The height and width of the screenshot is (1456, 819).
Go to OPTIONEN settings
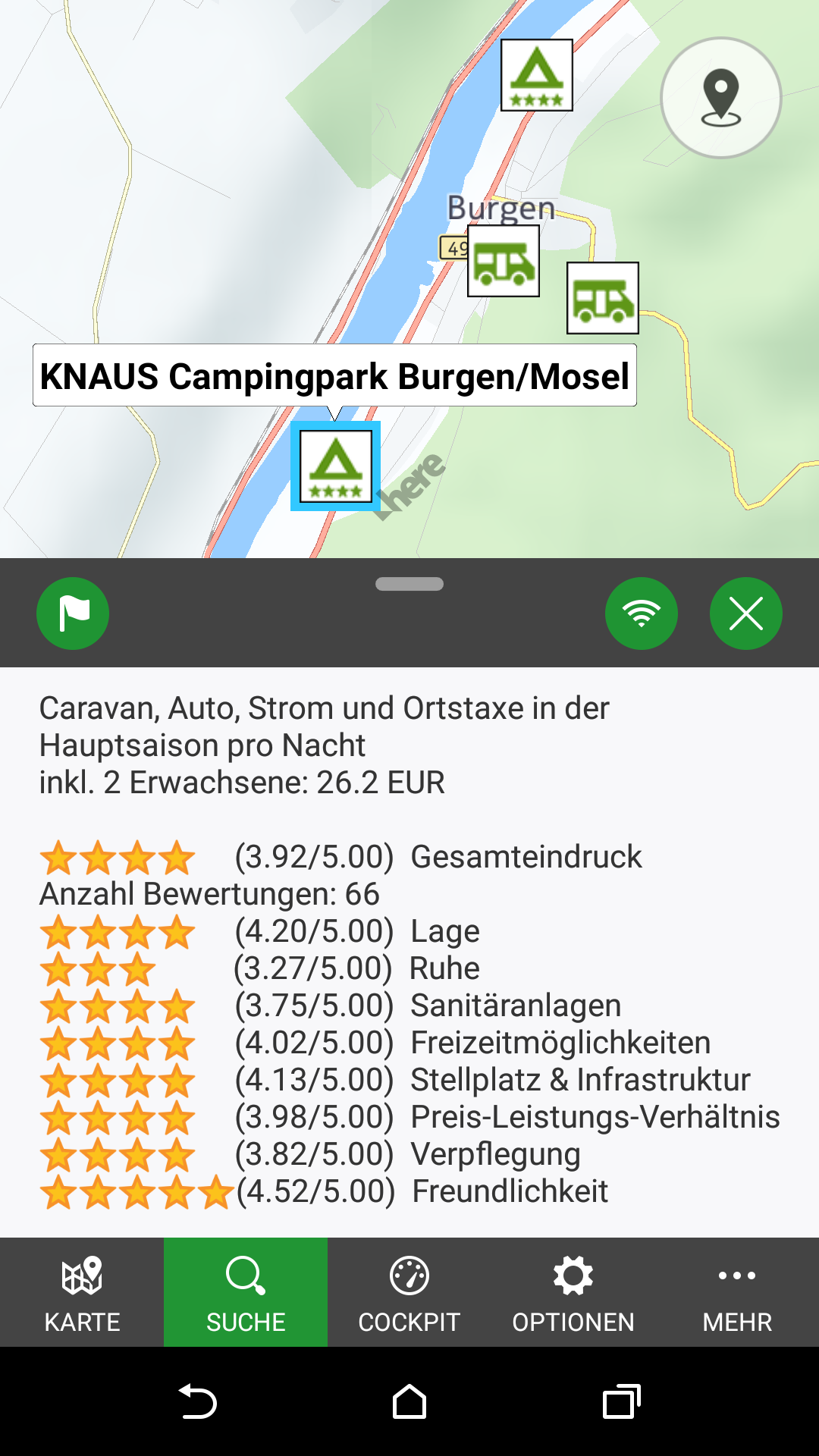coord(573,1292)
